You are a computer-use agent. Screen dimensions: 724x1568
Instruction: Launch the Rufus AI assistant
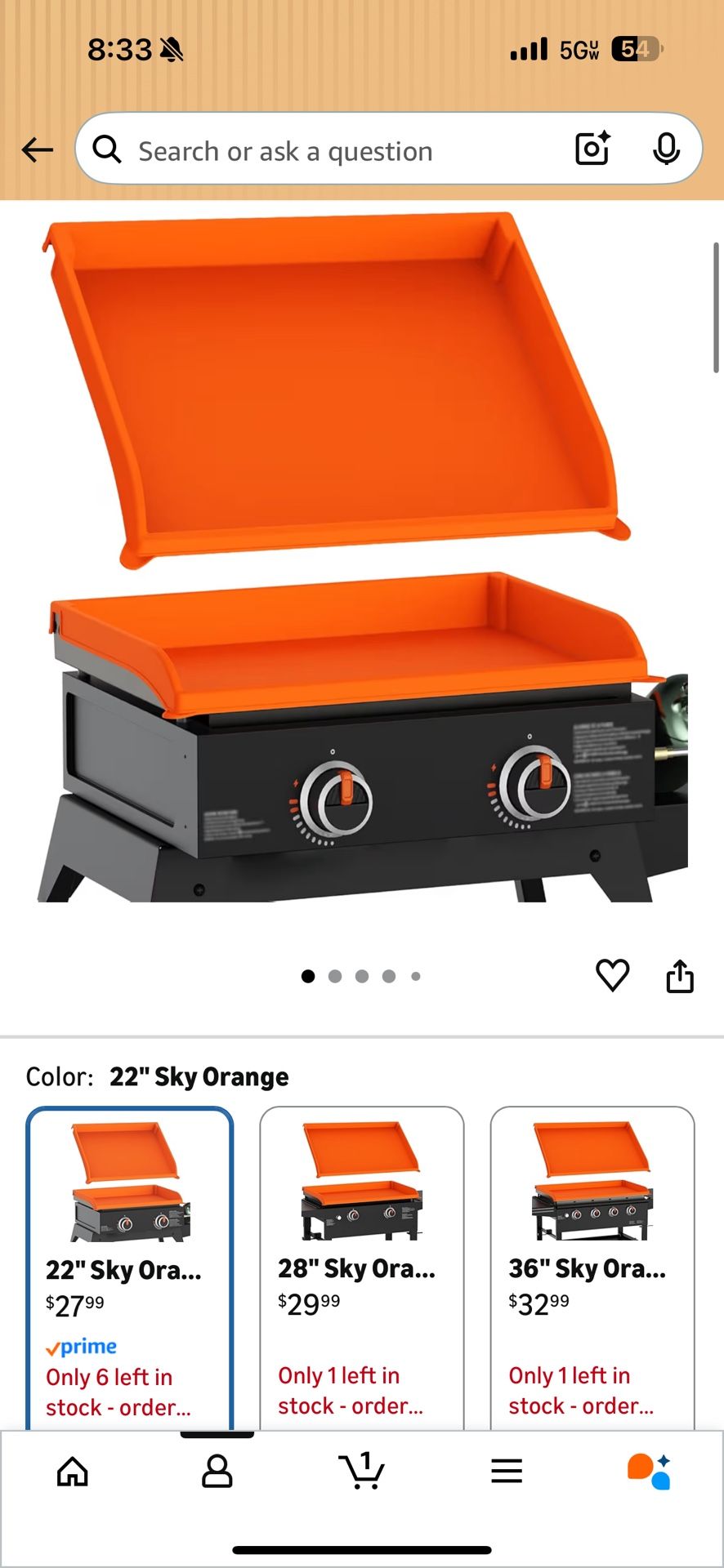point(650,1472)
